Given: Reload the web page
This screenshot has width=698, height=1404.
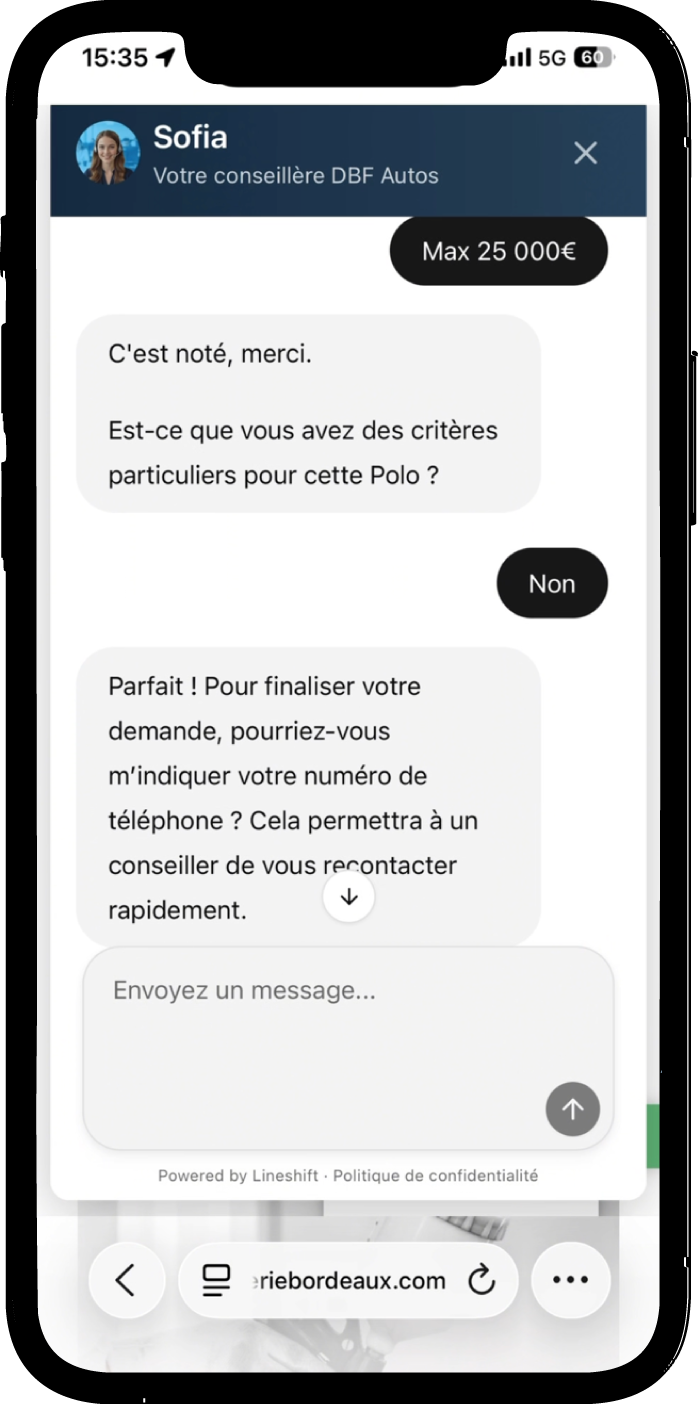Looking at the screenshot, I should pyautogui.click(x=482, y=1280).
